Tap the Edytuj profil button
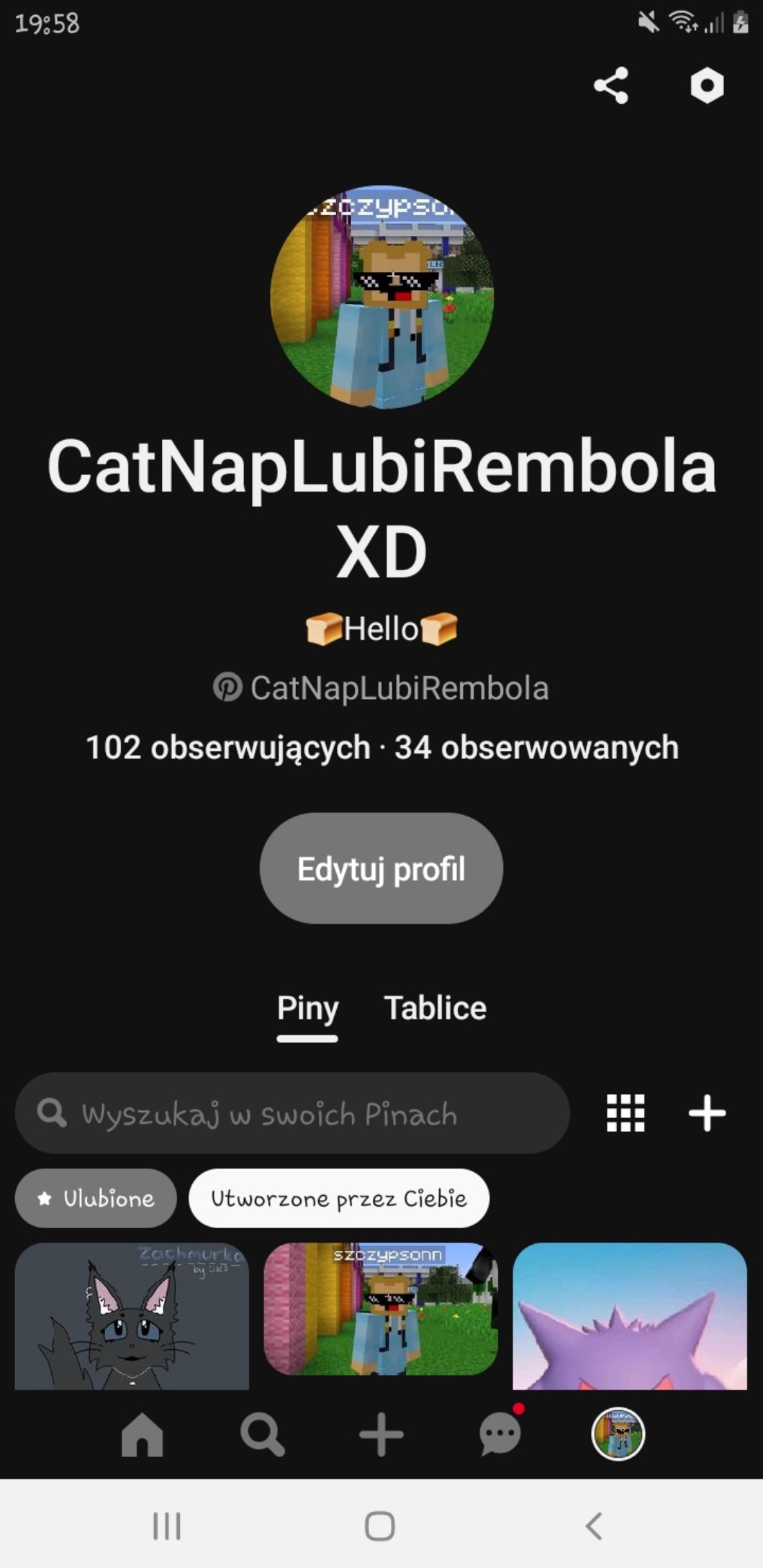The width and height of the screenshot is (763, 1568). (381, 868)
